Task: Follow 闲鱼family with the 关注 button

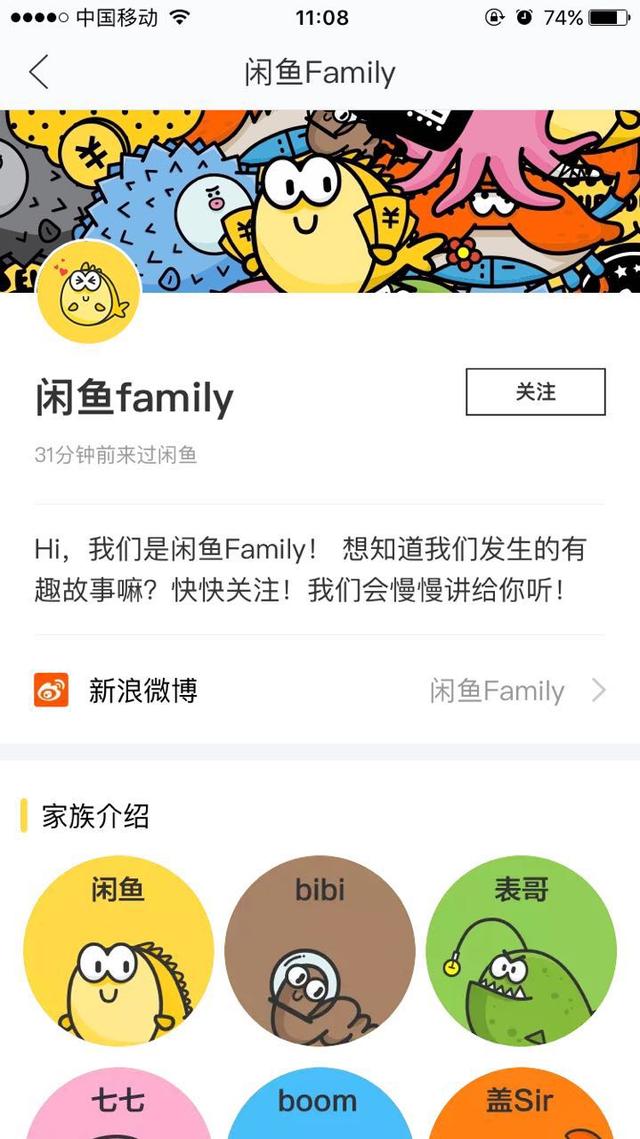Action: [535, 392]
